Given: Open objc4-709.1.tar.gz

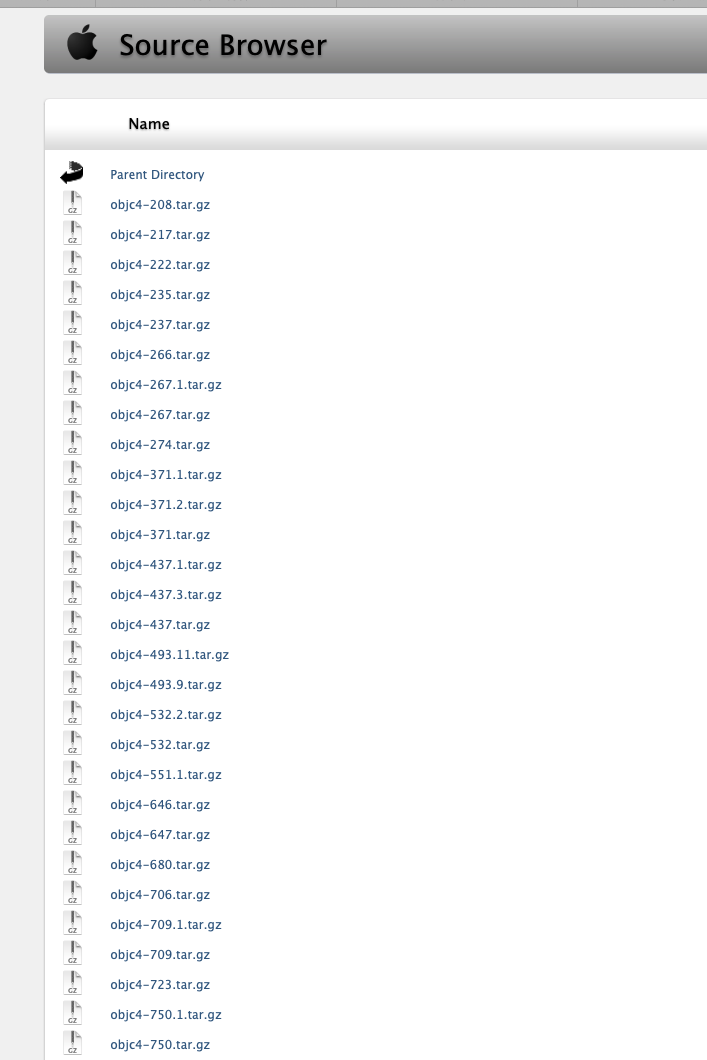Looking at the screenshot, I should pyautogui.click(x=166, y=925).
